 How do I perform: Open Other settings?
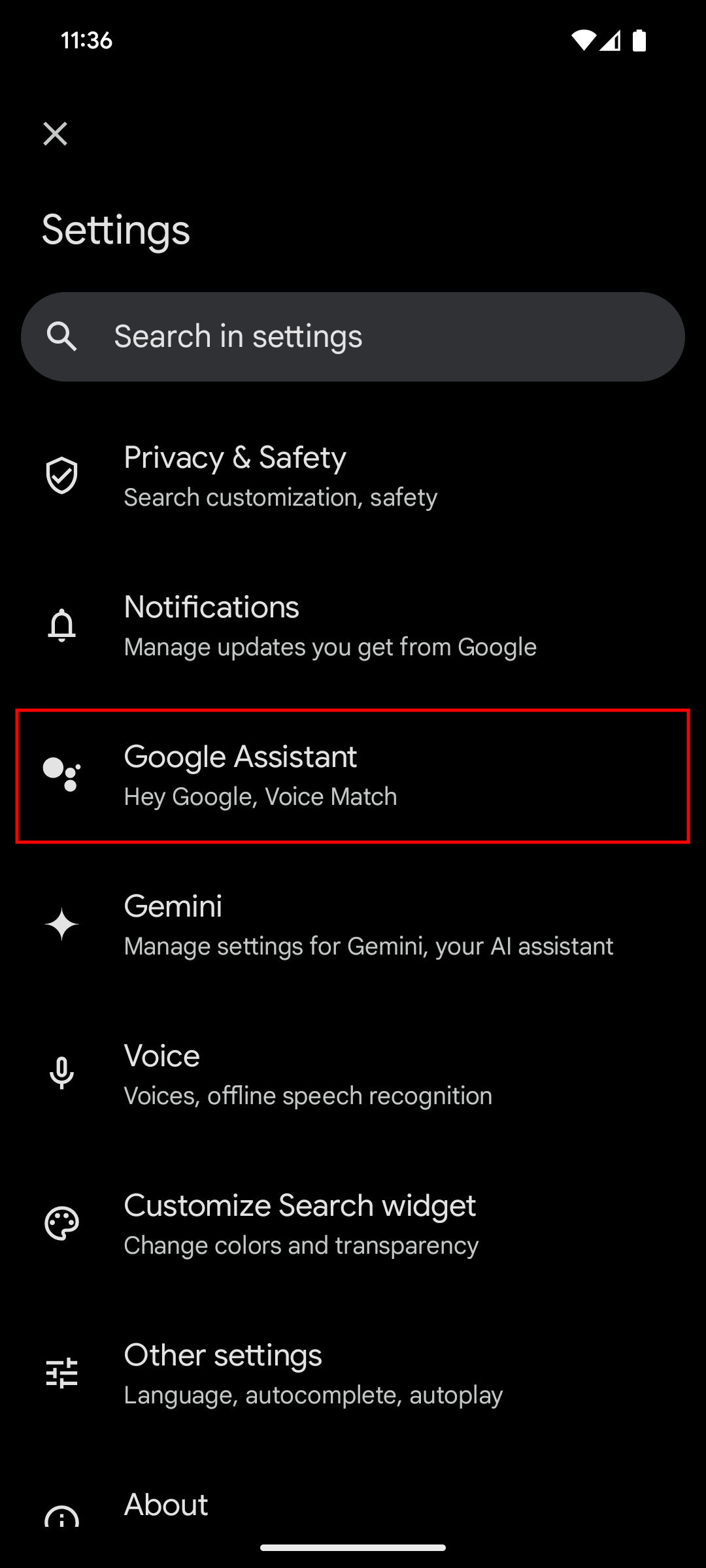353,1374
